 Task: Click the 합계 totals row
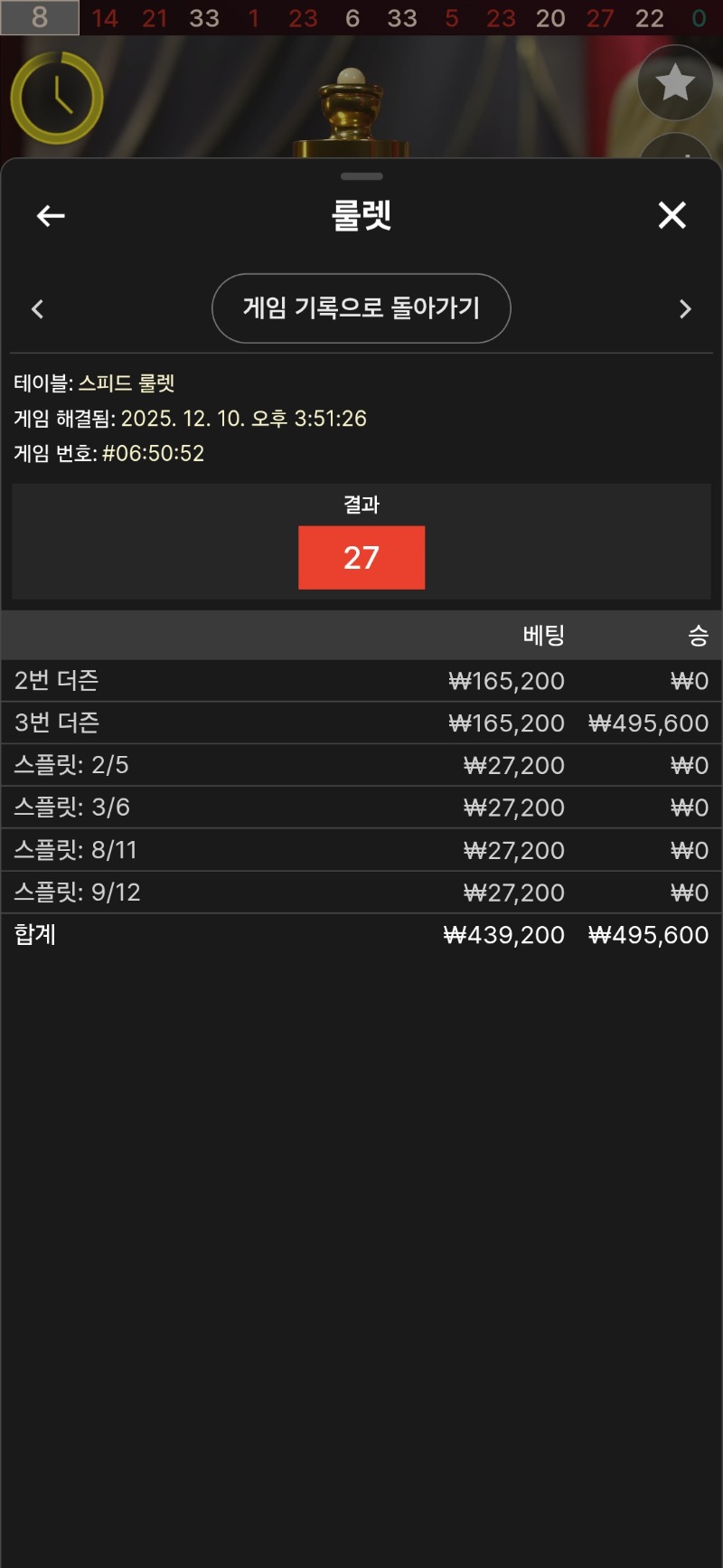361,935
